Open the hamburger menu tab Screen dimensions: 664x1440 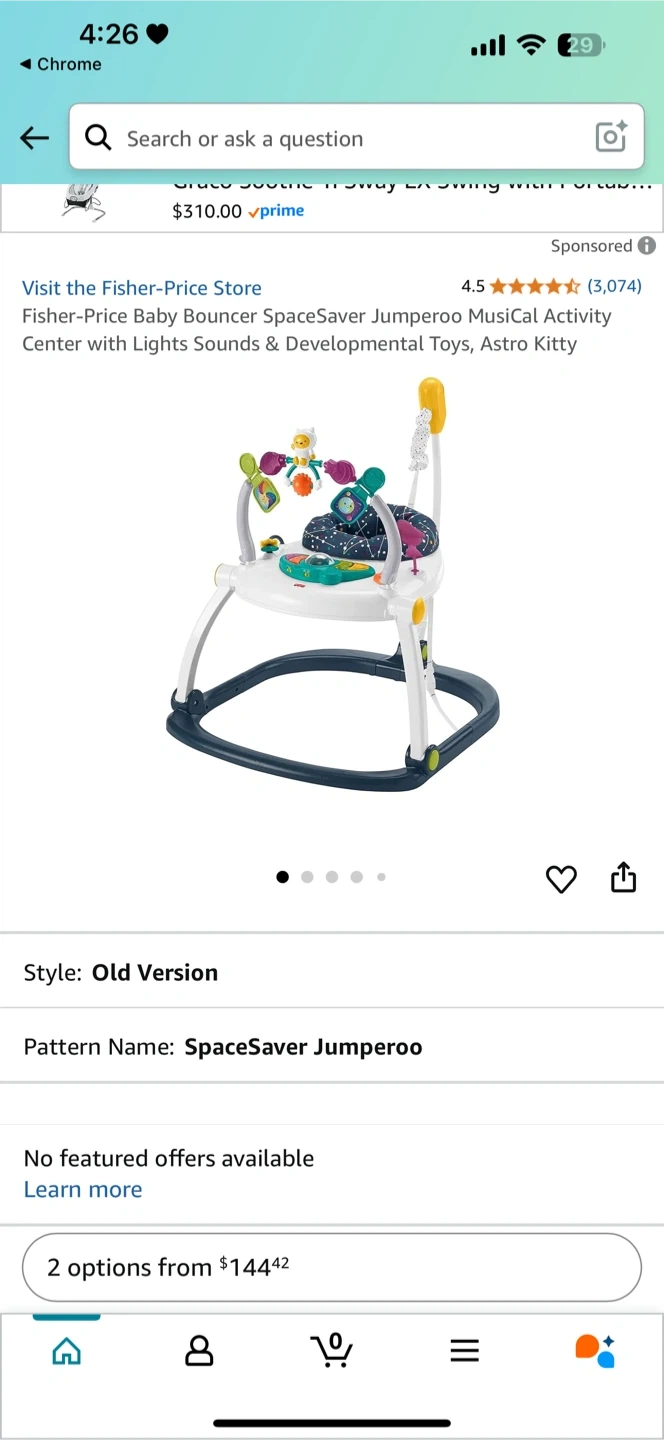point(464,1351)
